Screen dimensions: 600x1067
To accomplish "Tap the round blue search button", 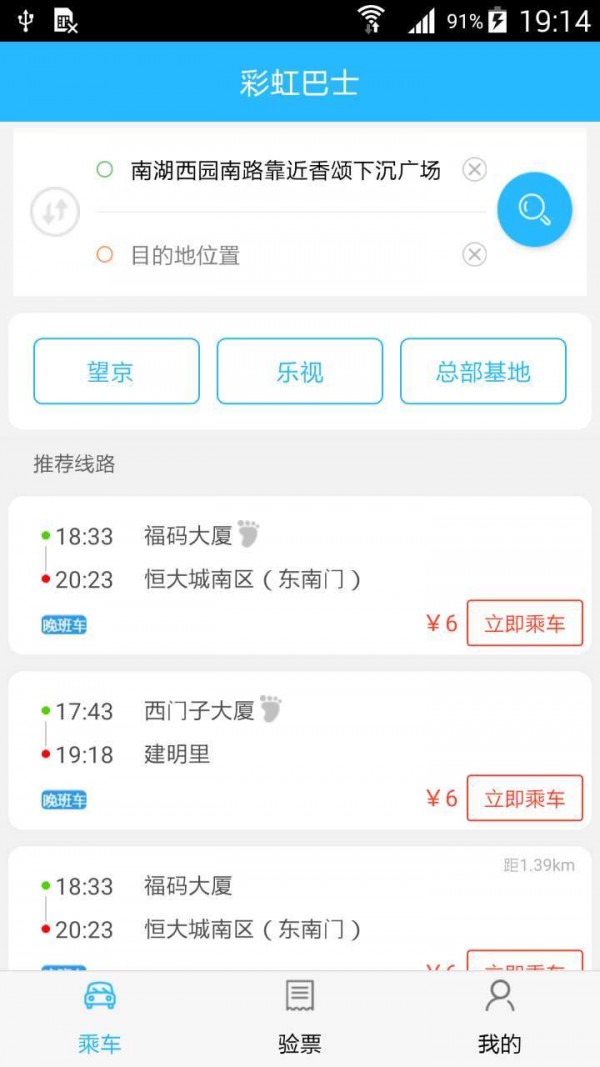I will point(534,209).
